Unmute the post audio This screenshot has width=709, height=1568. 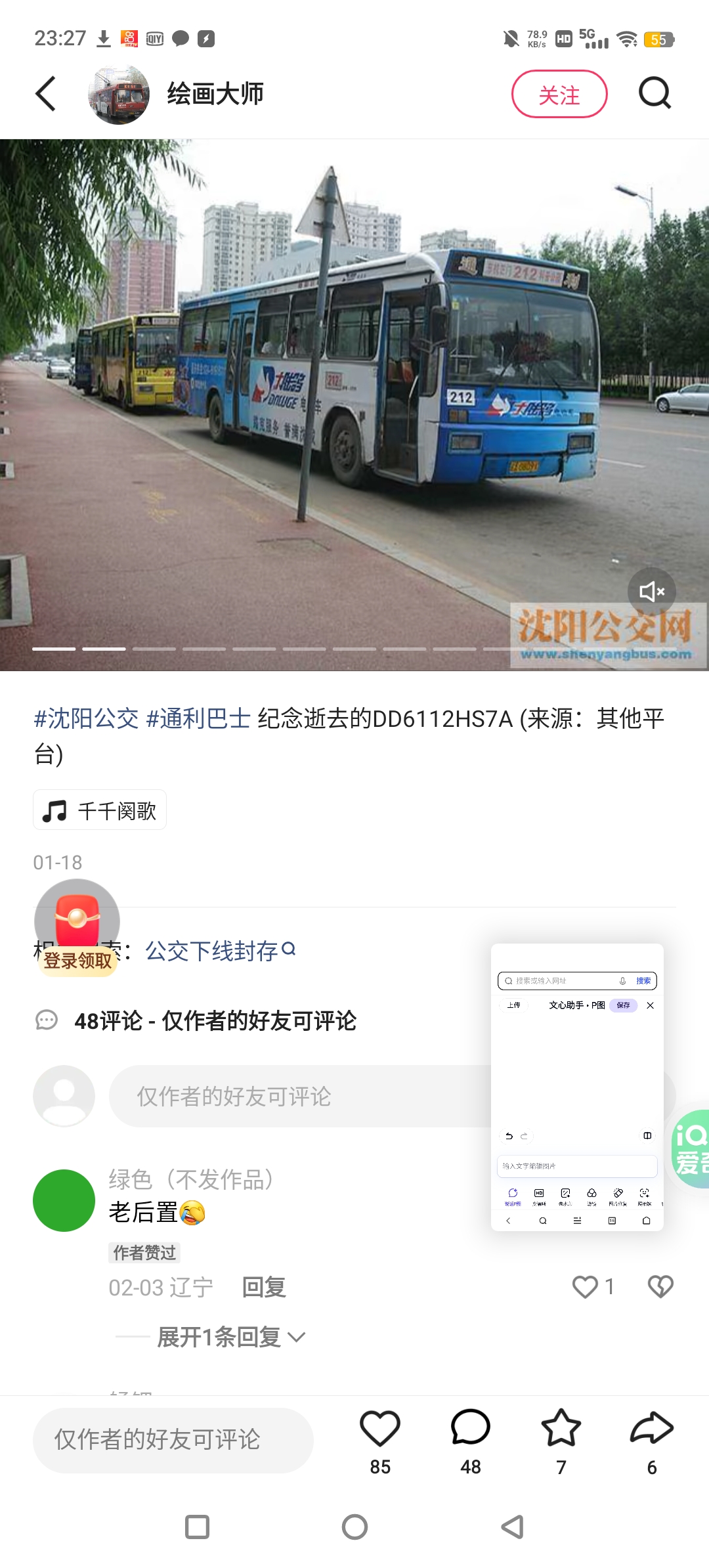pos(652,592)
